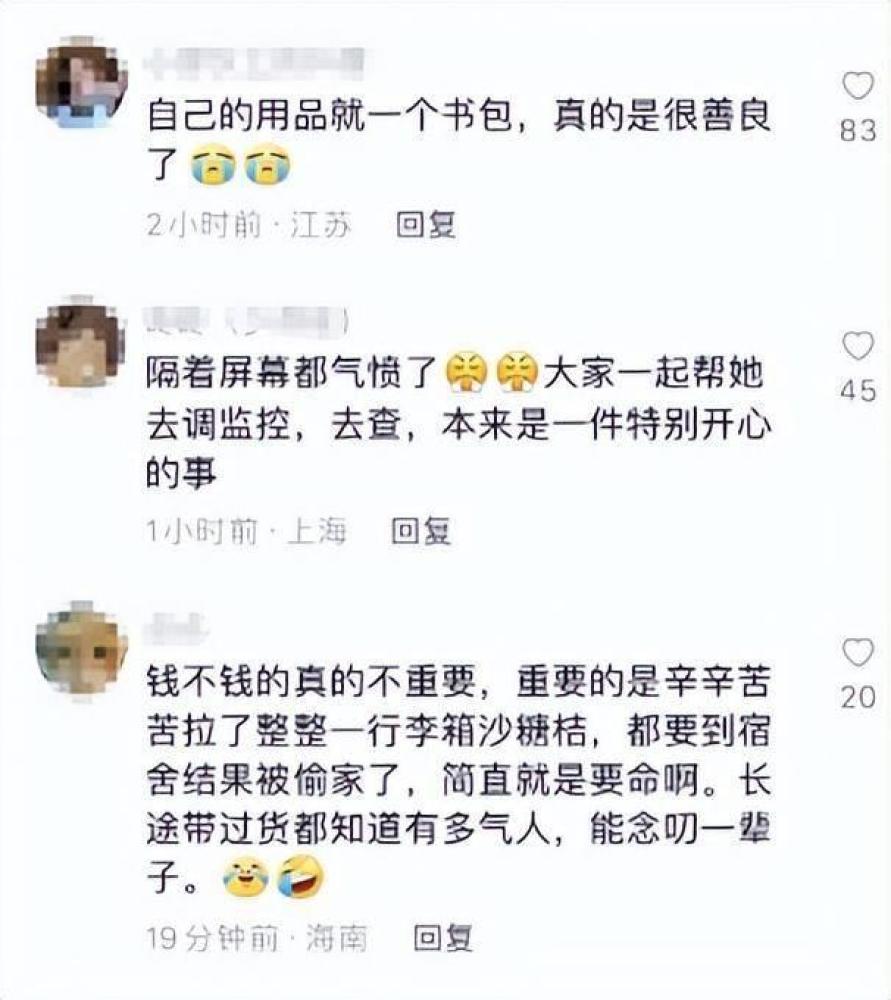Like the Shanghai comment about 调监控
Image resolution: width=891 pixels, height=1000 pixels.
857,347
